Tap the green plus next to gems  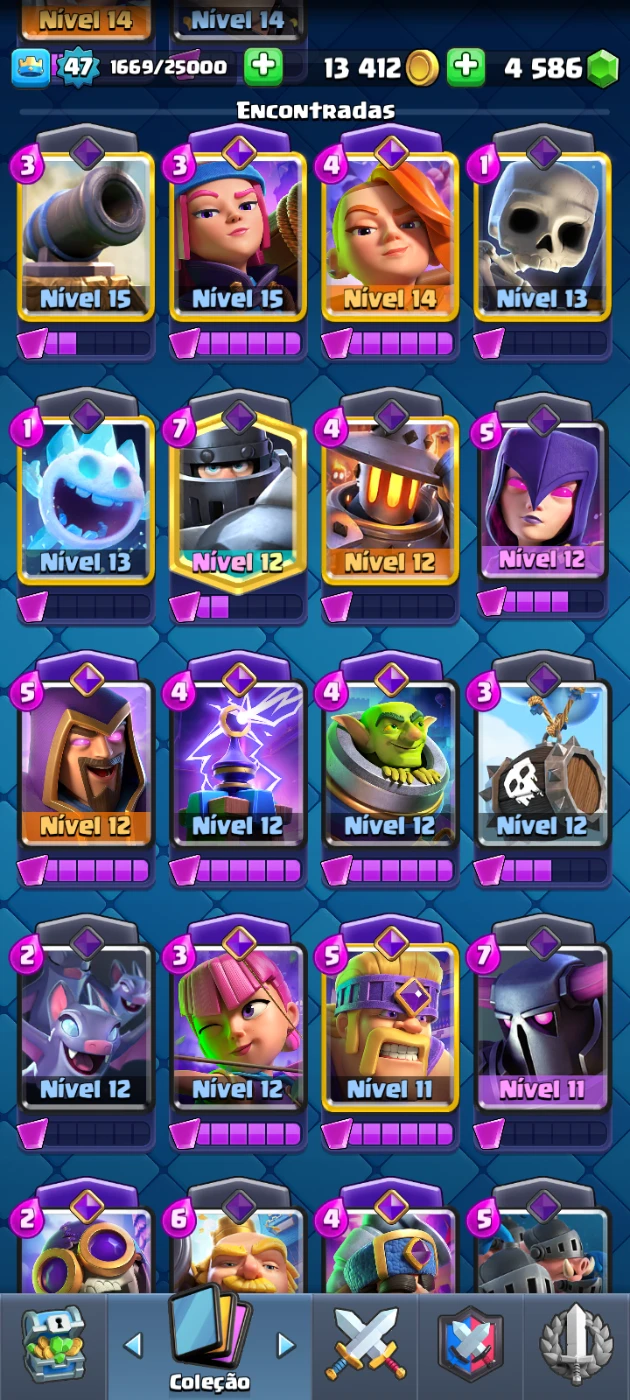465,67
